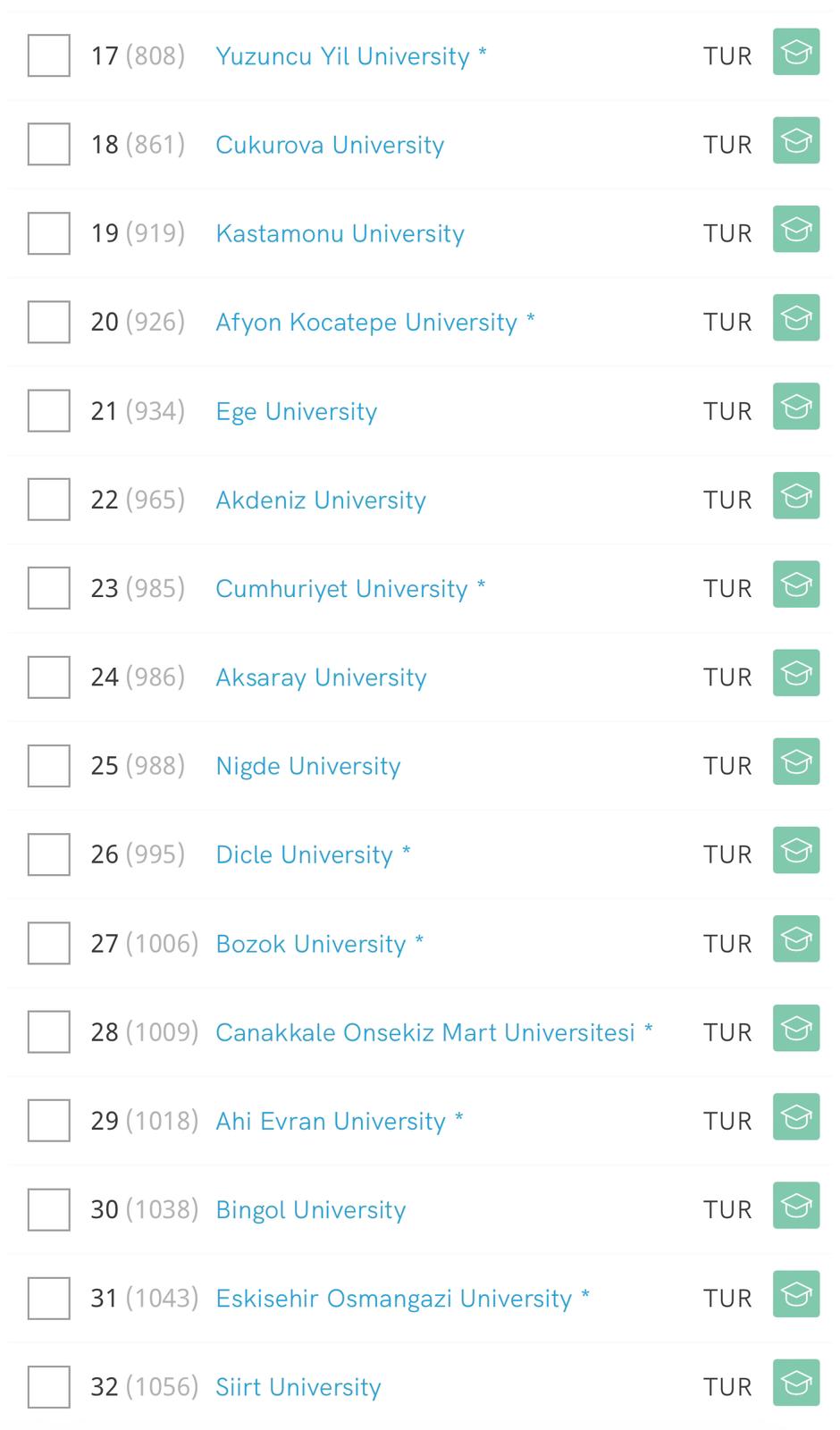Image resolution: width=840 pixels, height=1430 pixels.
Task: Open Ege University page
Action: pos(297,411)
